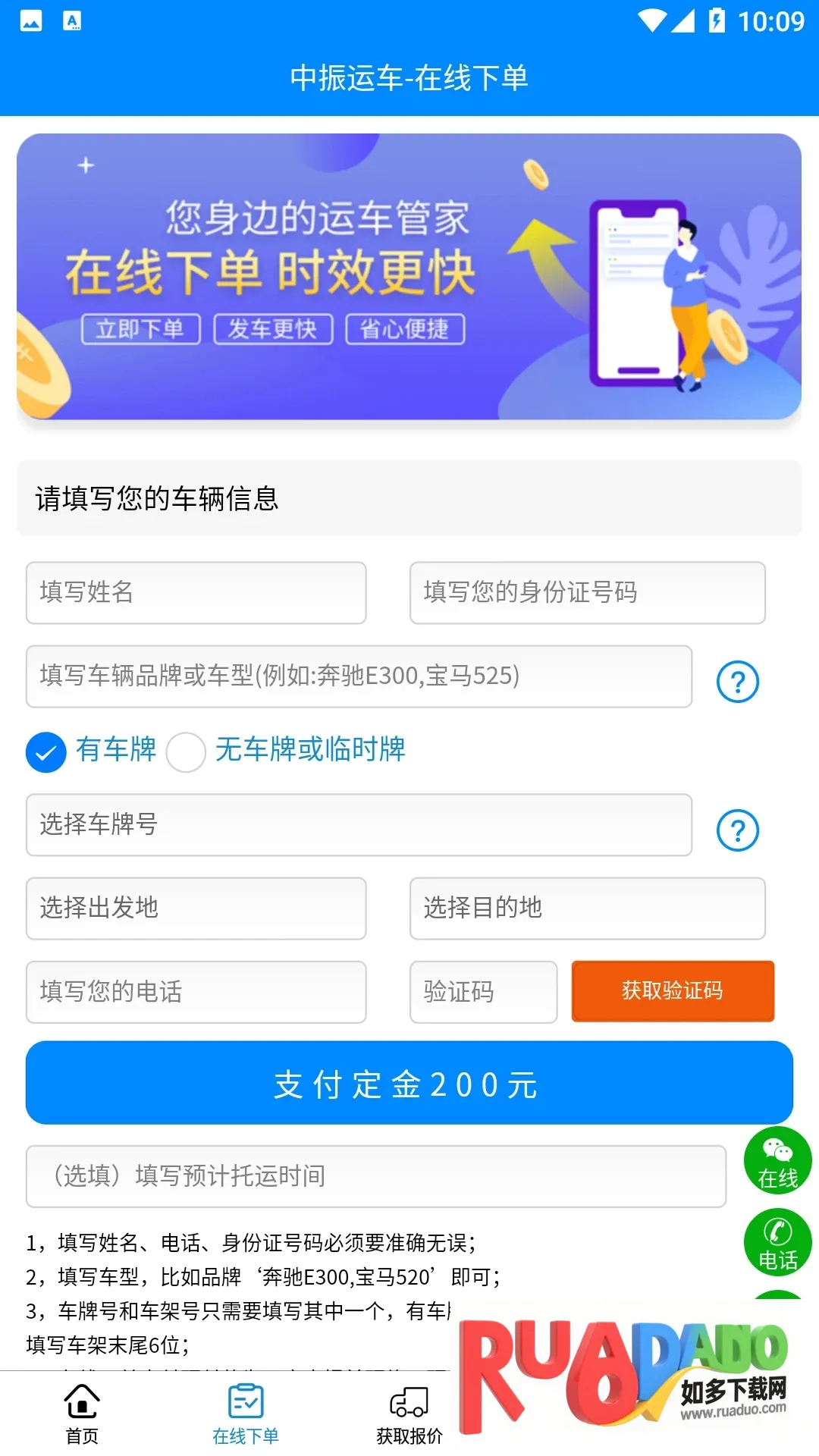
Task: Pay the 200 yuan deposit
Action: [x=409, y=1083]
